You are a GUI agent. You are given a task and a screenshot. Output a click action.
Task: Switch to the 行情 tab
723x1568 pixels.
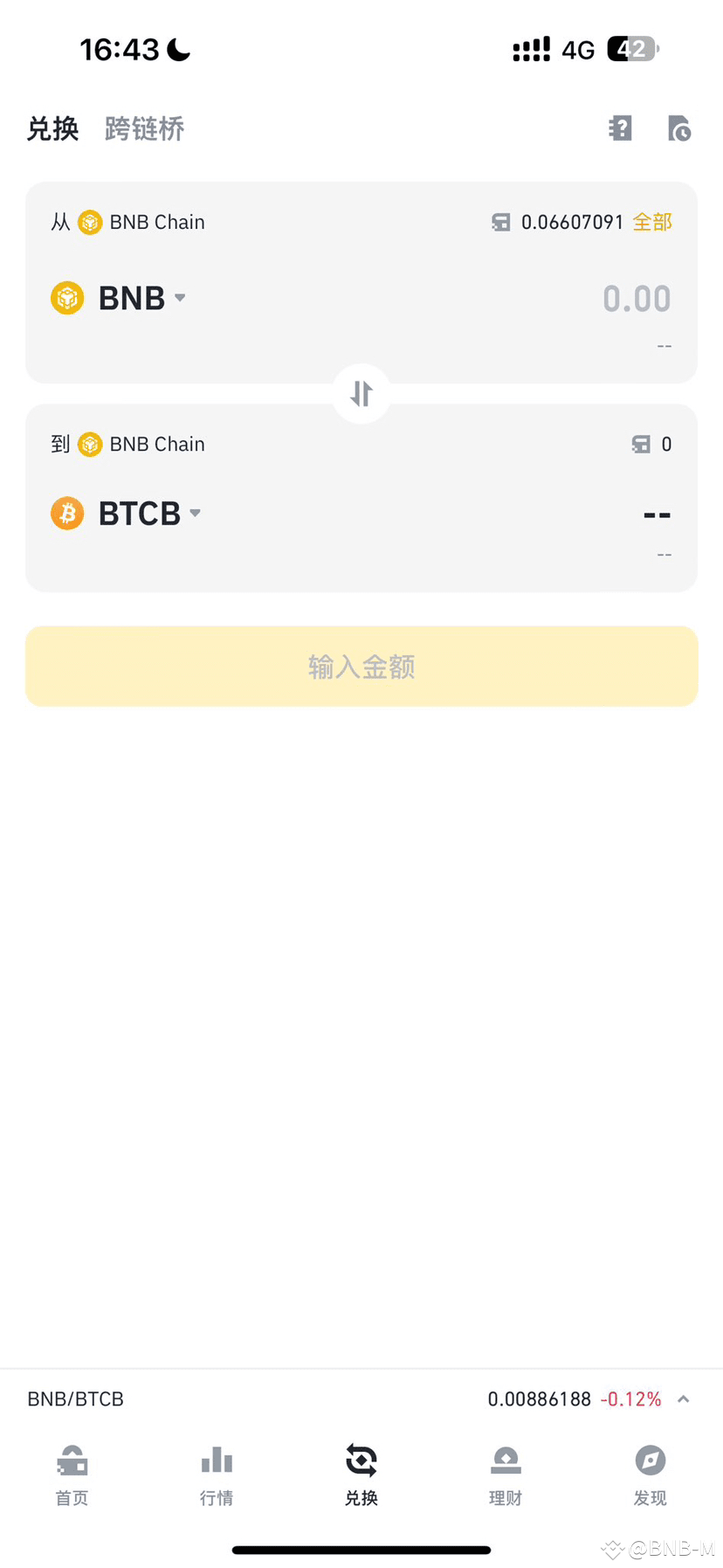coord(217,1475)
